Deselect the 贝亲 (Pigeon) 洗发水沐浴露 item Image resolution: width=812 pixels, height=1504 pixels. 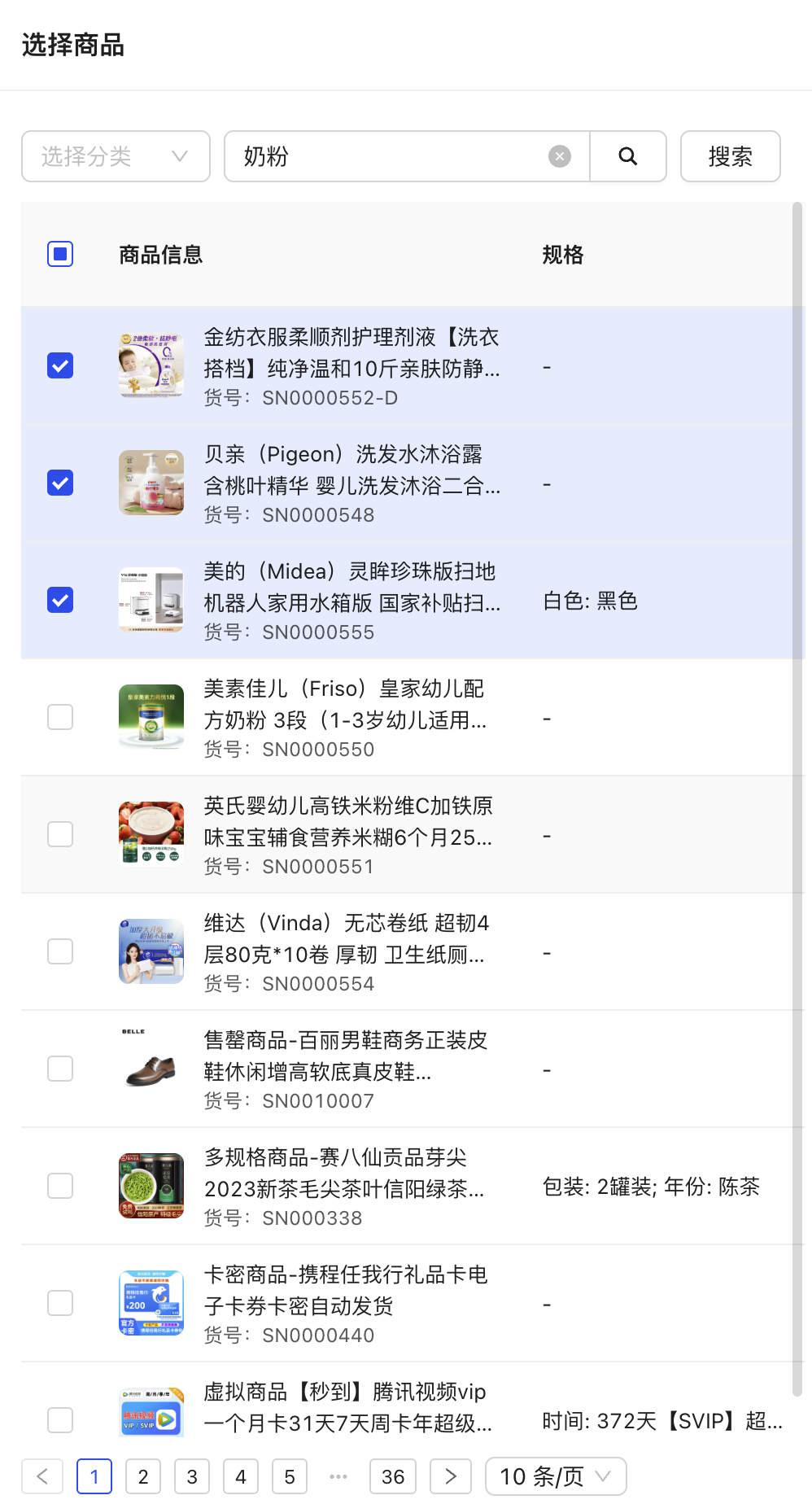pos(60,483)
